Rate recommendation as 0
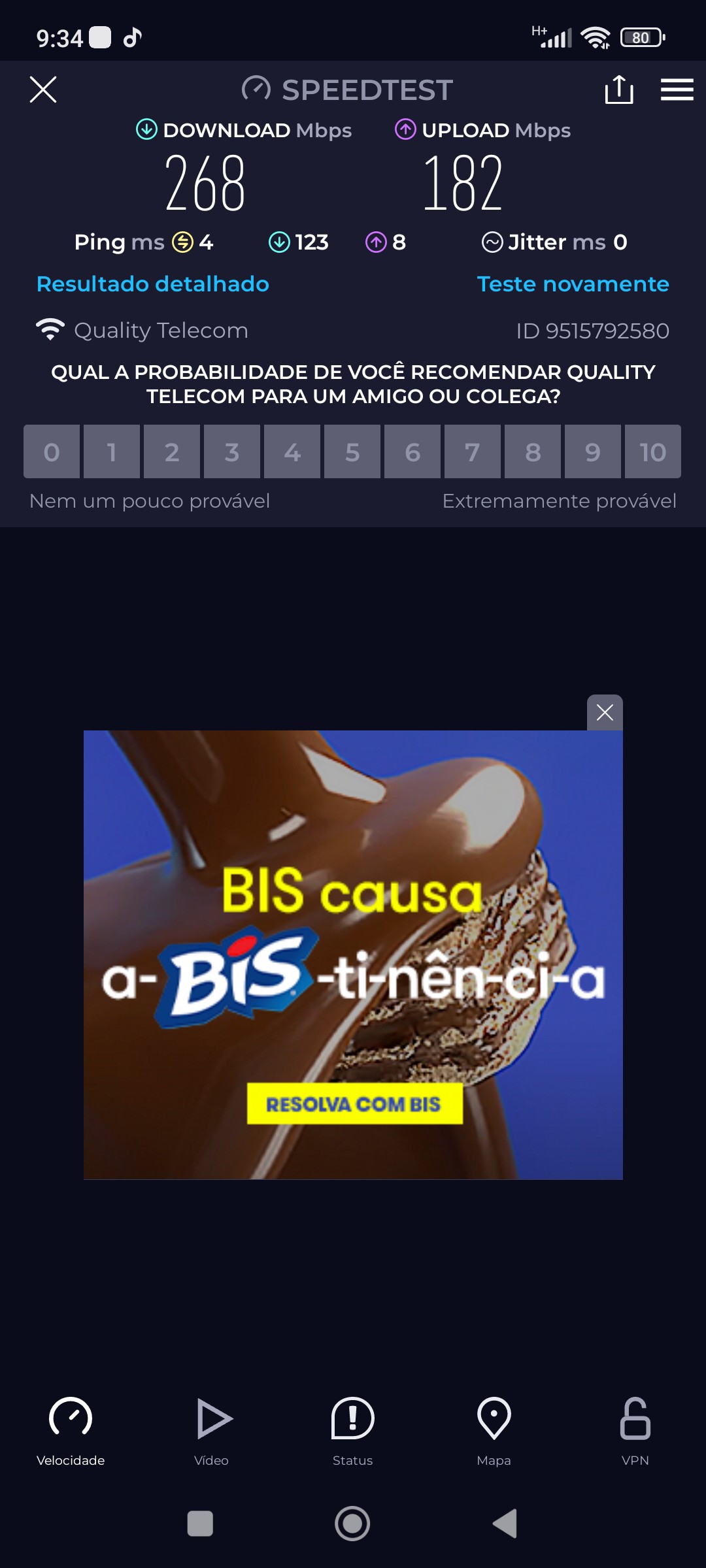Image resolution: width=706 pixels, height=1568 pixels. tap(52, 452)
